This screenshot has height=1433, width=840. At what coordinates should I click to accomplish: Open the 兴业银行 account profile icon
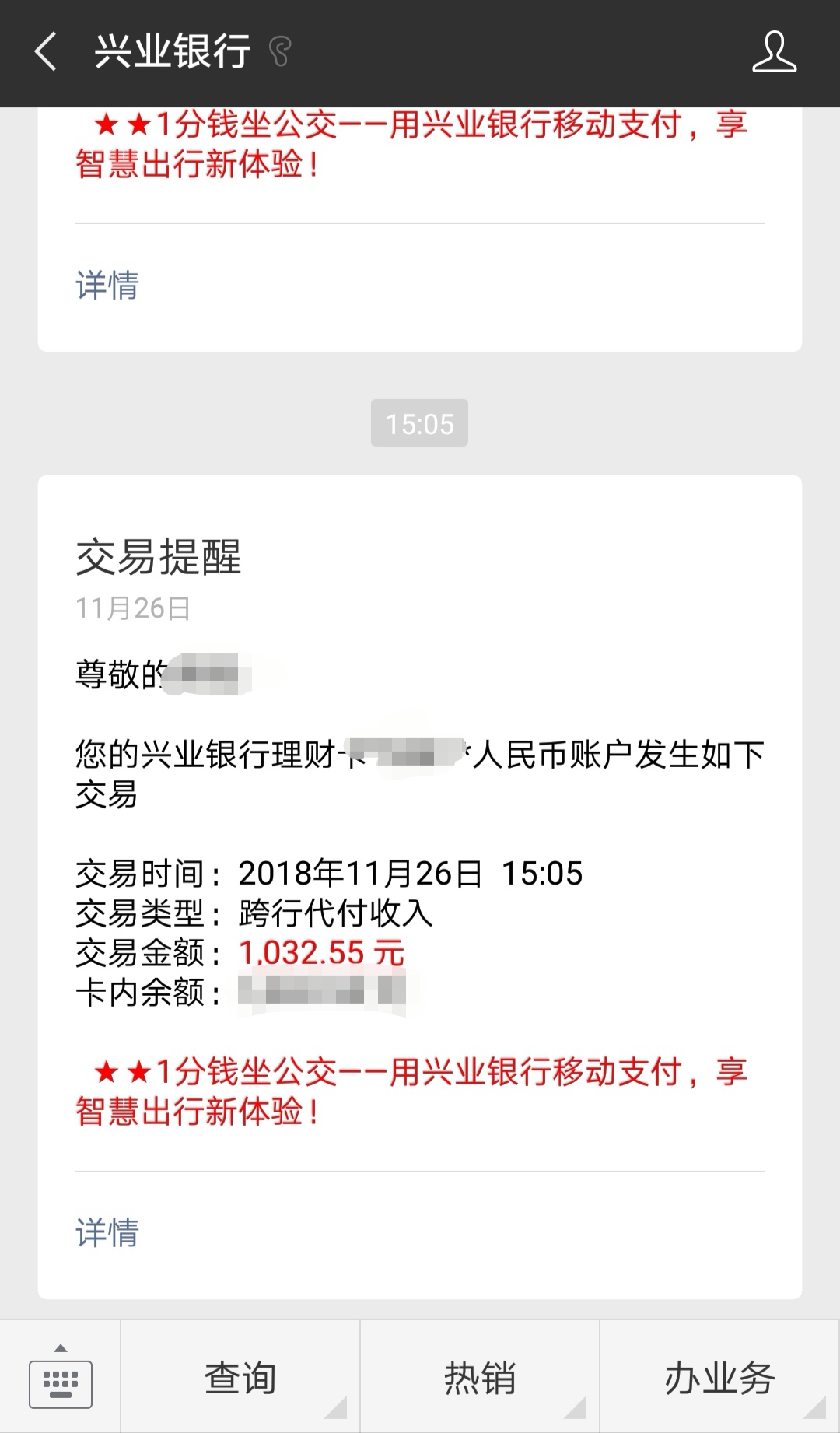(x=774, y=52)
